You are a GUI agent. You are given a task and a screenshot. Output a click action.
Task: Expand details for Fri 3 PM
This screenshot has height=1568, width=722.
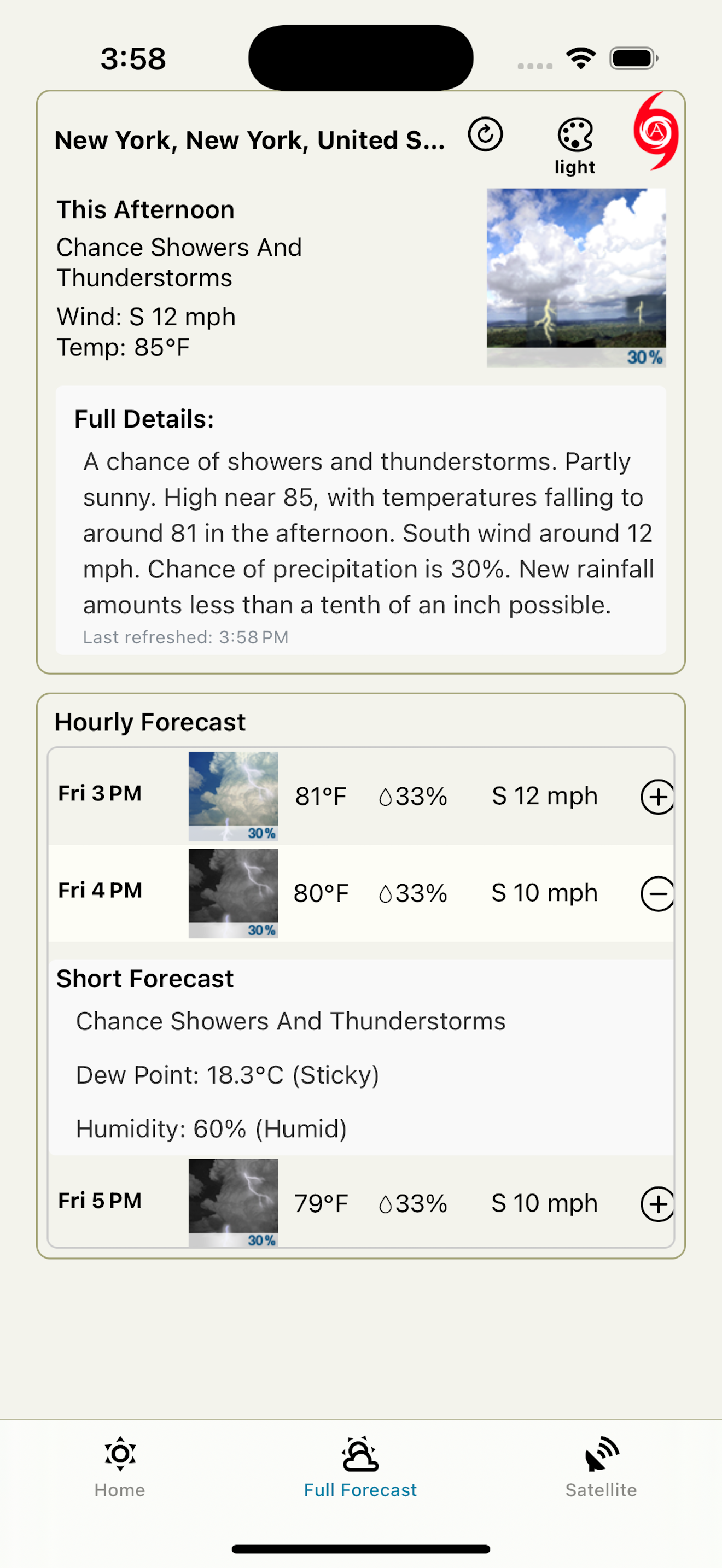(x=657, y=796)
